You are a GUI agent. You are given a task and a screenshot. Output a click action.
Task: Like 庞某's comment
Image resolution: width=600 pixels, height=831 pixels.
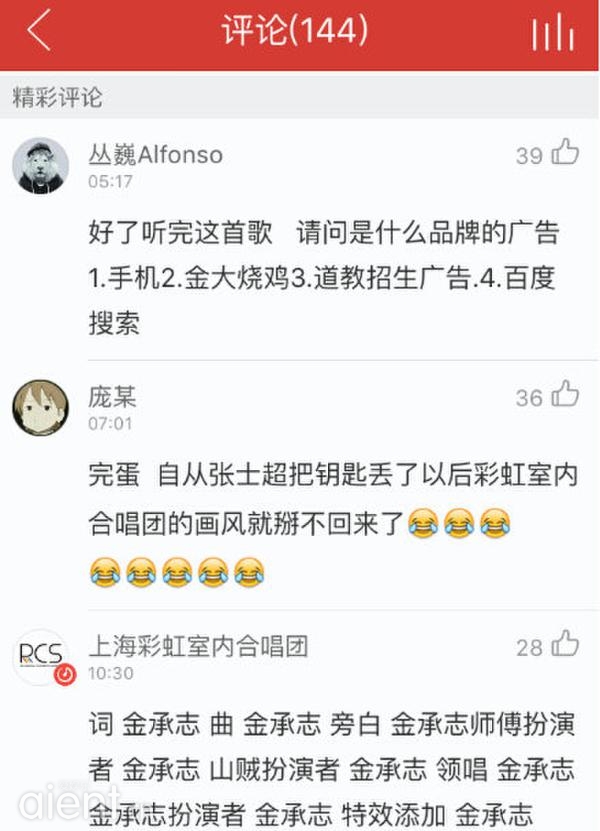tap(565, 395)
